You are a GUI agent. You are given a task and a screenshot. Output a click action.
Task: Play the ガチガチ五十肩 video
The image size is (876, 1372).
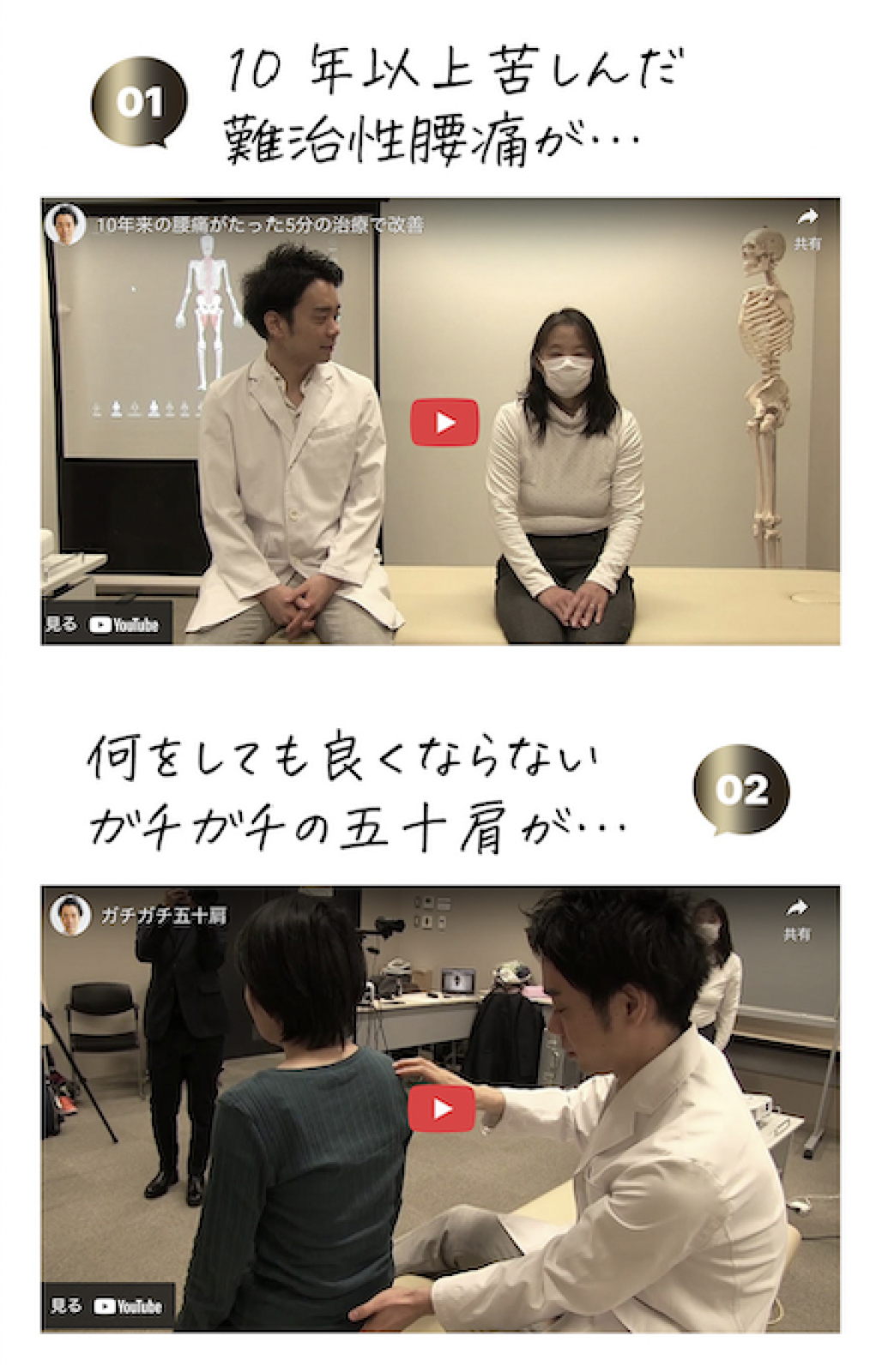point(441,1108)
